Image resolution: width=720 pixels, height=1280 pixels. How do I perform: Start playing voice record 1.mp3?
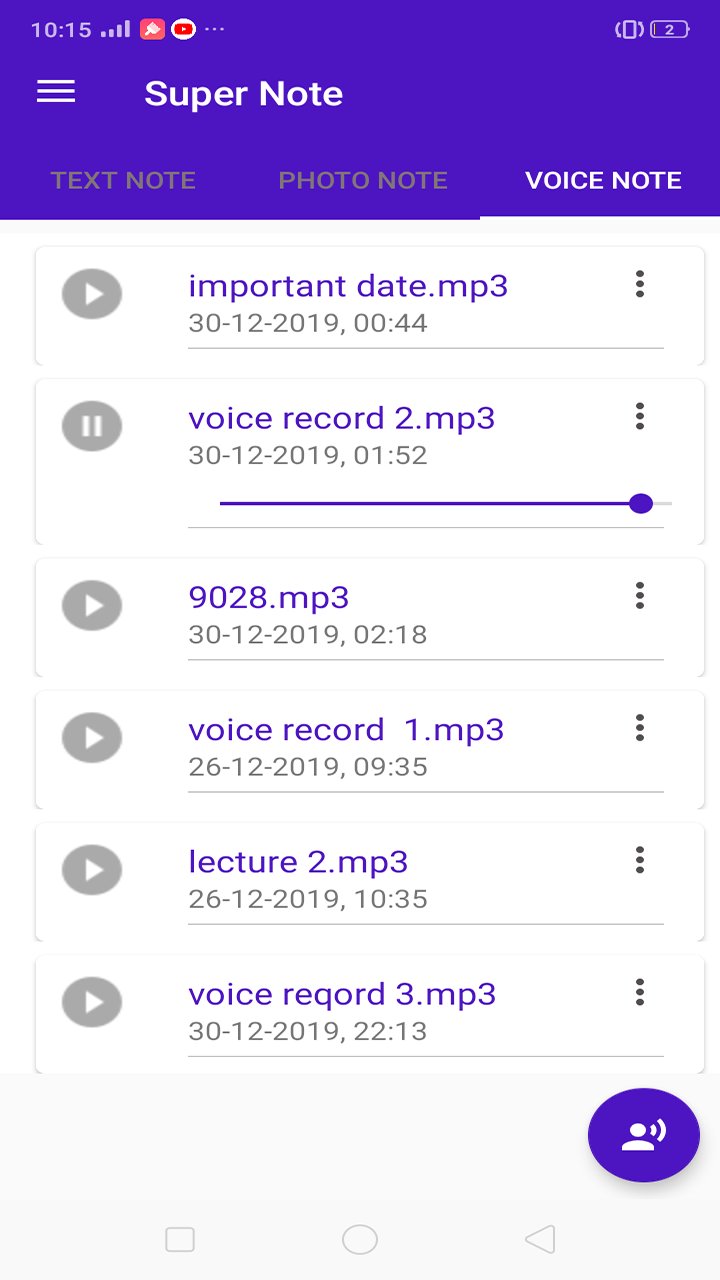click(92, 738)
